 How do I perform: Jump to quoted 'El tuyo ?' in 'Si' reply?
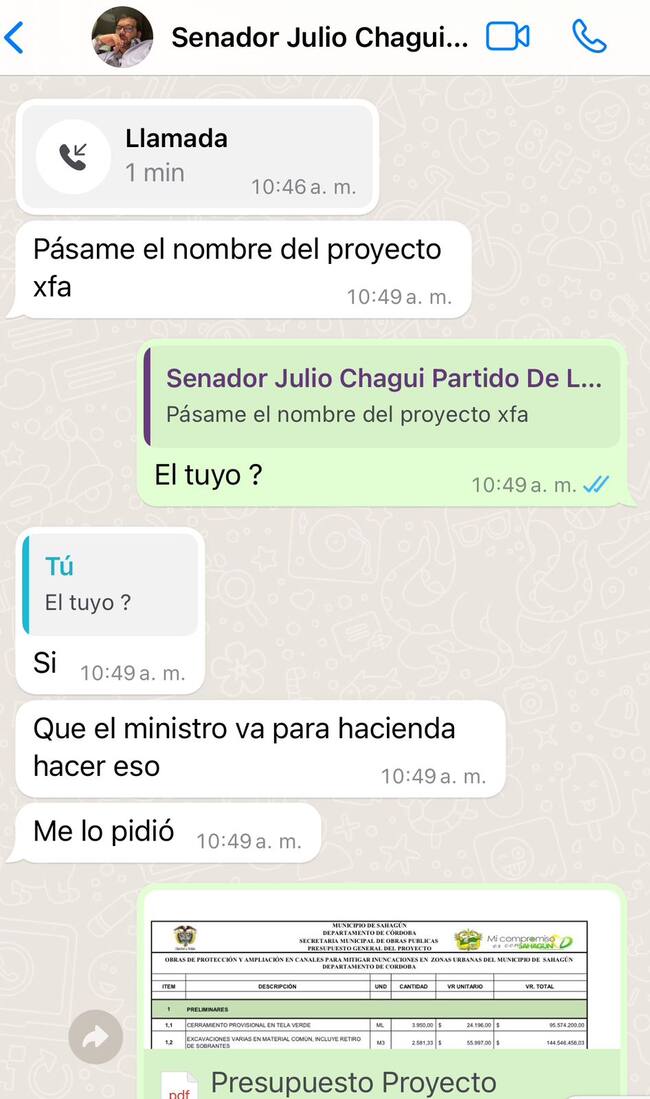pyautogui.click(x=111, y=583)
